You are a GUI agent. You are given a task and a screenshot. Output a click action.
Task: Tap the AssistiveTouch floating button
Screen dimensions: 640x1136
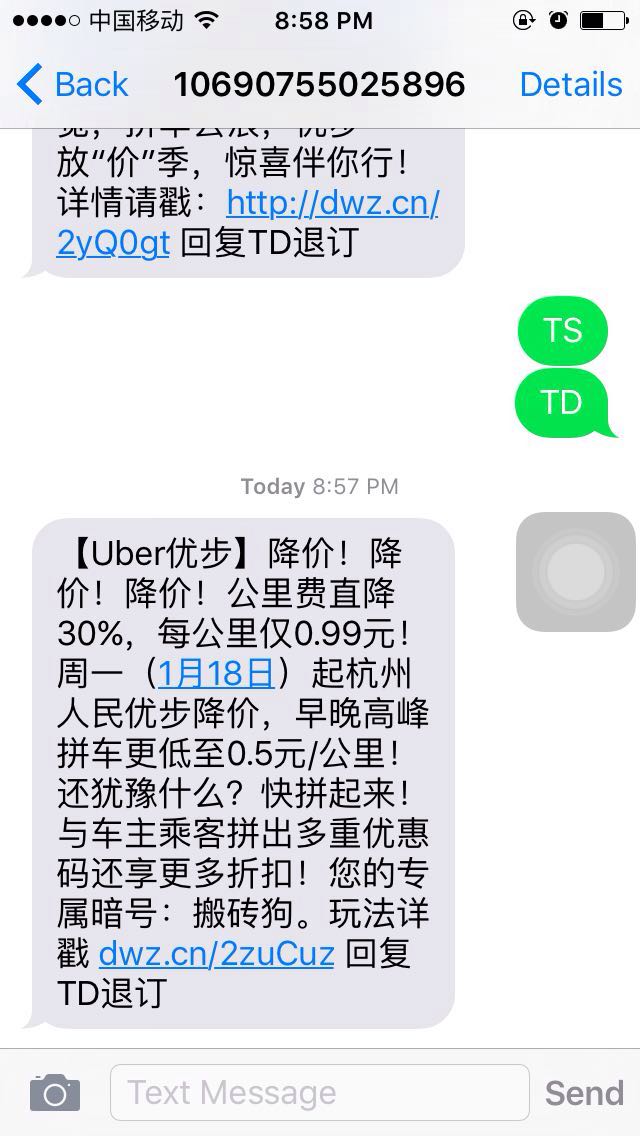tap(576, 571)
